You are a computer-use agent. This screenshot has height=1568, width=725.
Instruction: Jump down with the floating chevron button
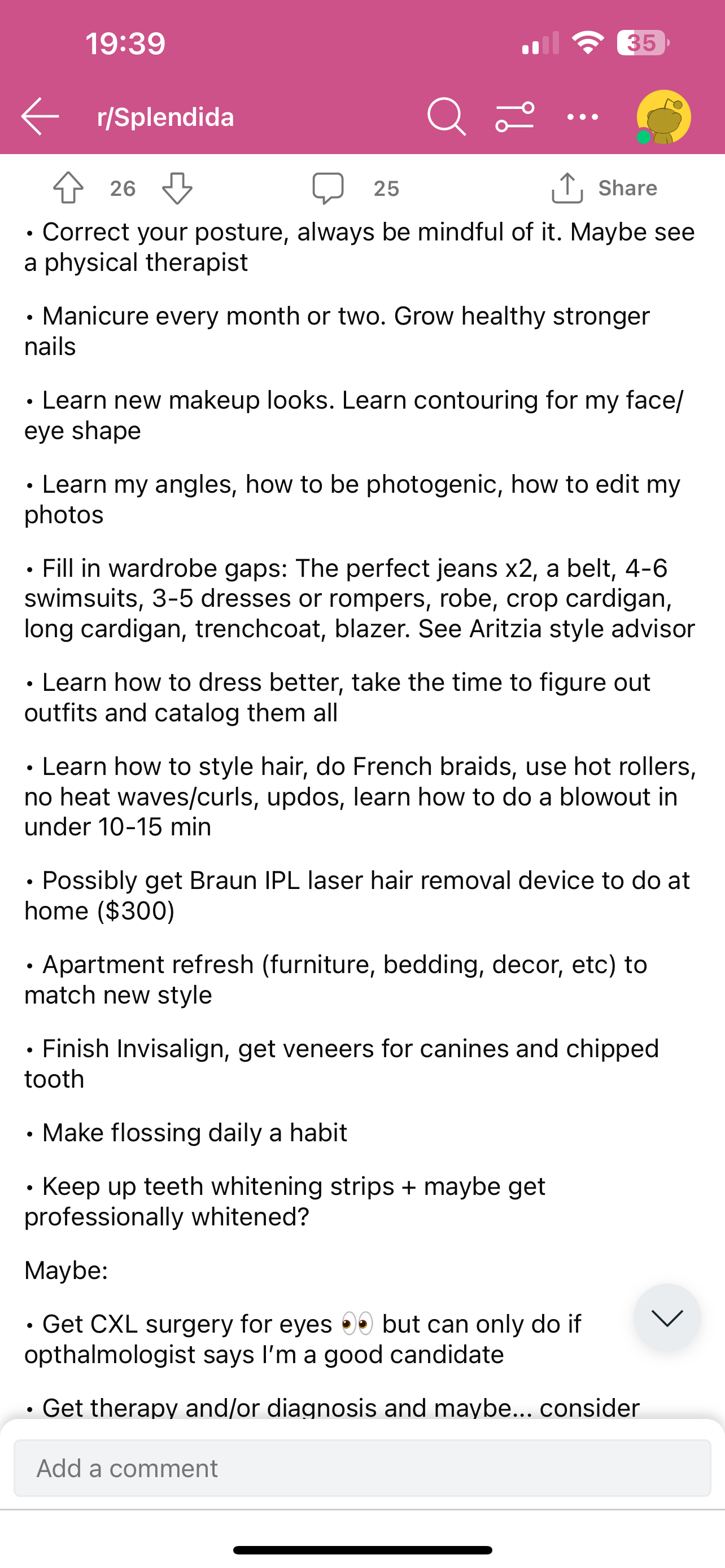click(x=667, y=1318)
